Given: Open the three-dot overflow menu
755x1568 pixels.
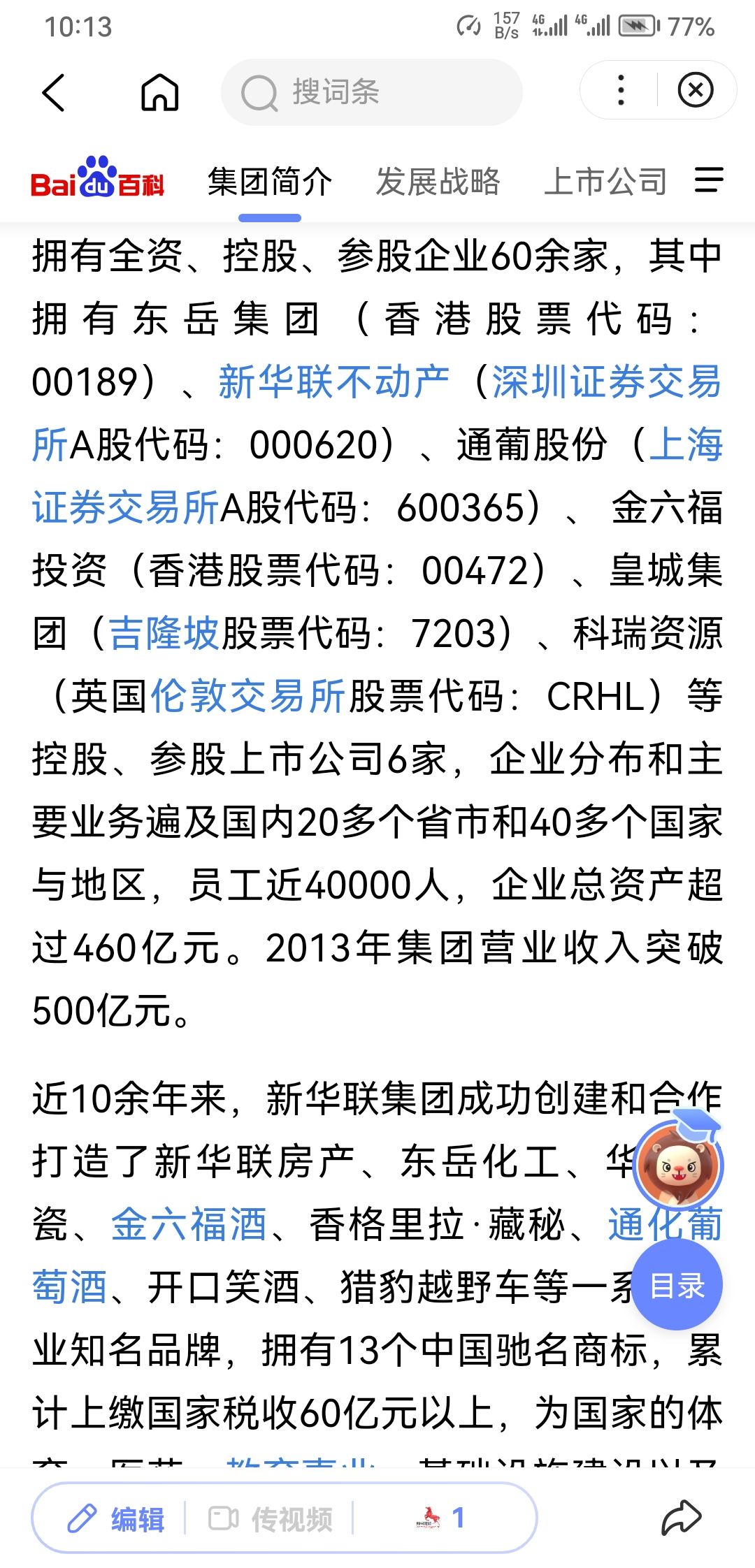Looking at the screenshot, I should (x=621, y=91).
